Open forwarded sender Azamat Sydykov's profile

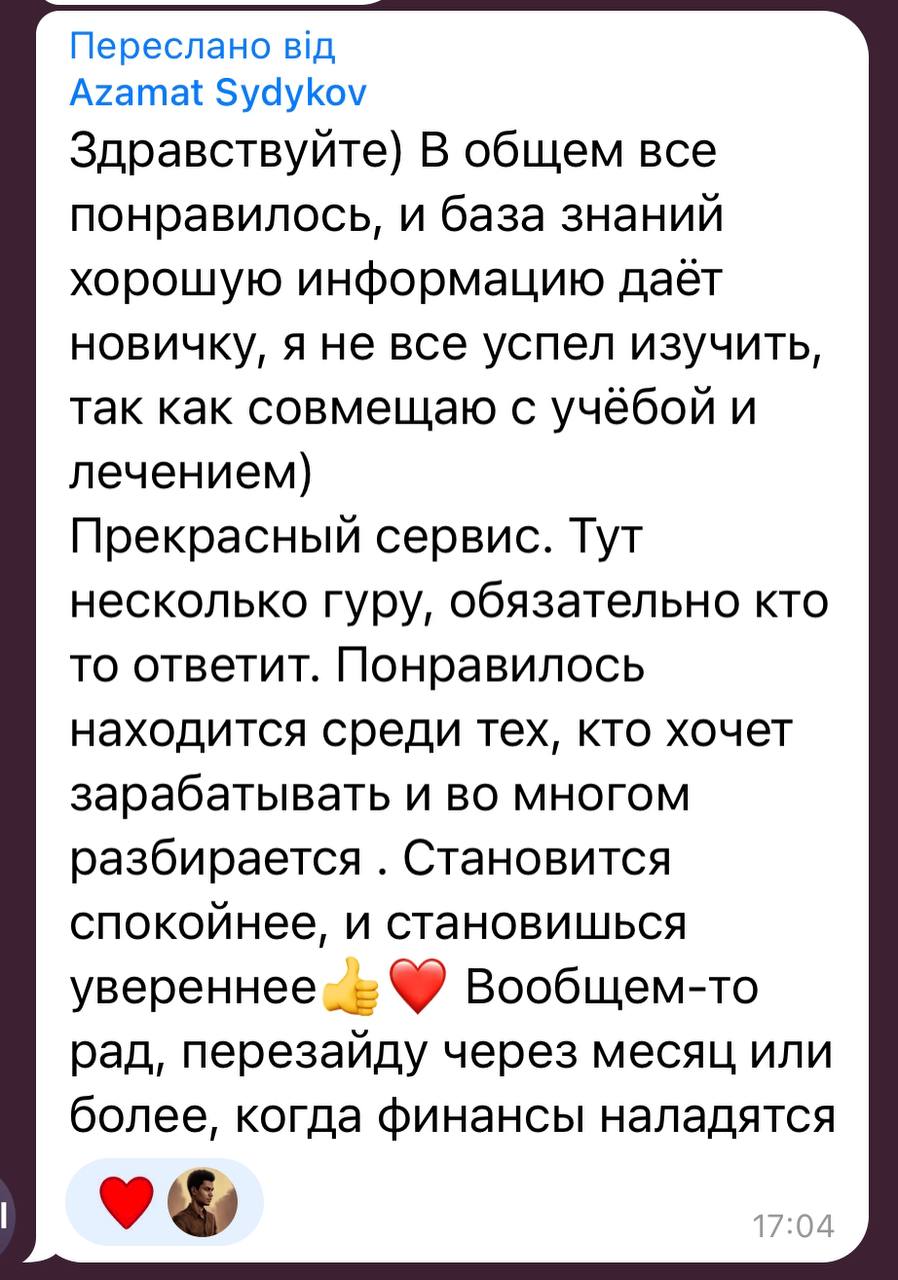click(x=219, y=93)
